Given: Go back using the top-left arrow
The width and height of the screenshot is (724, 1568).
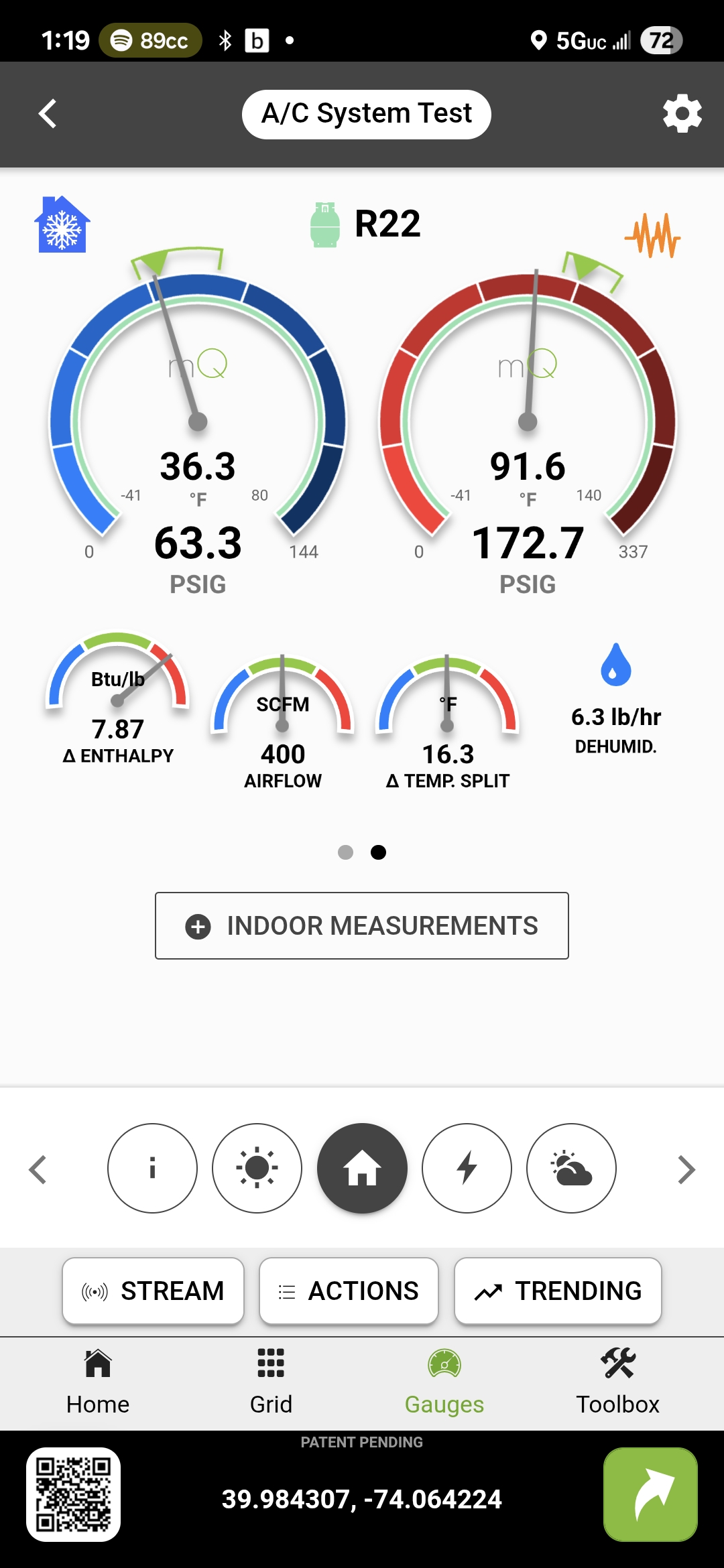Looking at the screenshot, I should [47, 114].
